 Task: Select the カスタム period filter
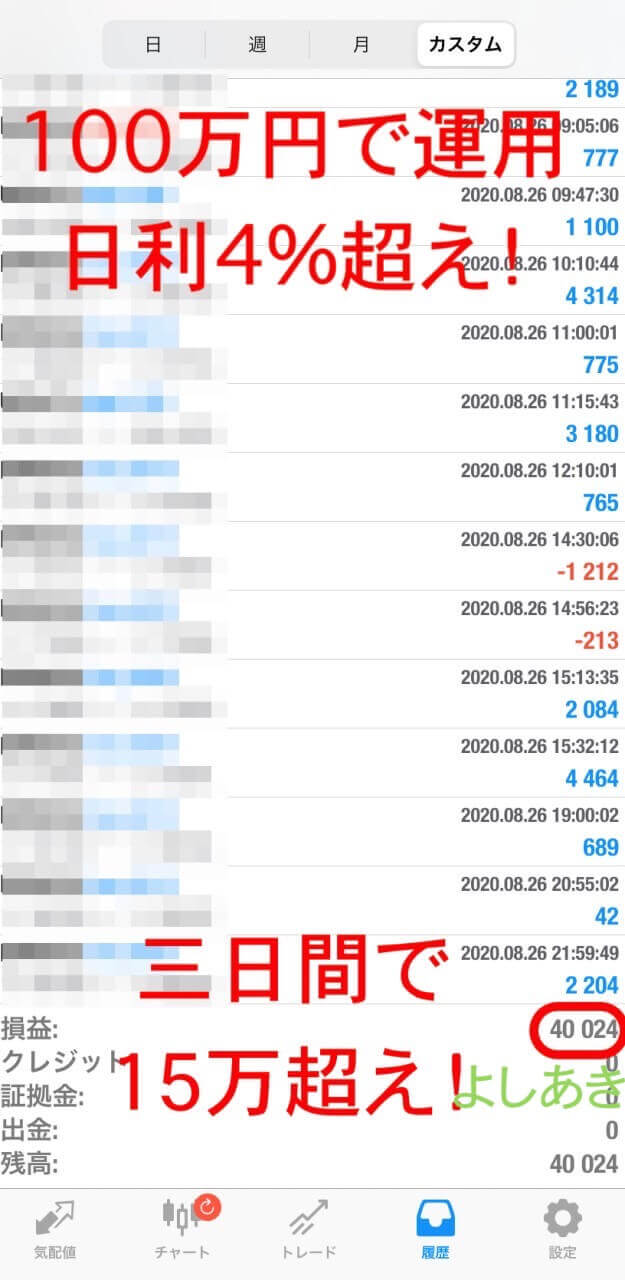466,45
